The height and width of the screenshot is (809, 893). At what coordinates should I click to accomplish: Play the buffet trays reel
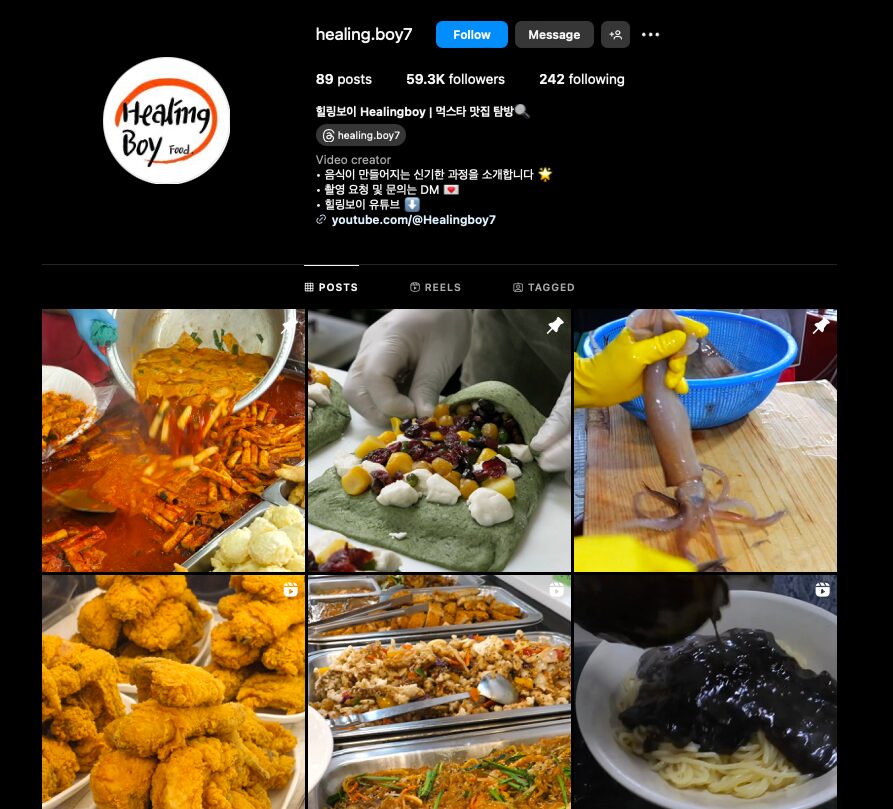click(439, 692)
